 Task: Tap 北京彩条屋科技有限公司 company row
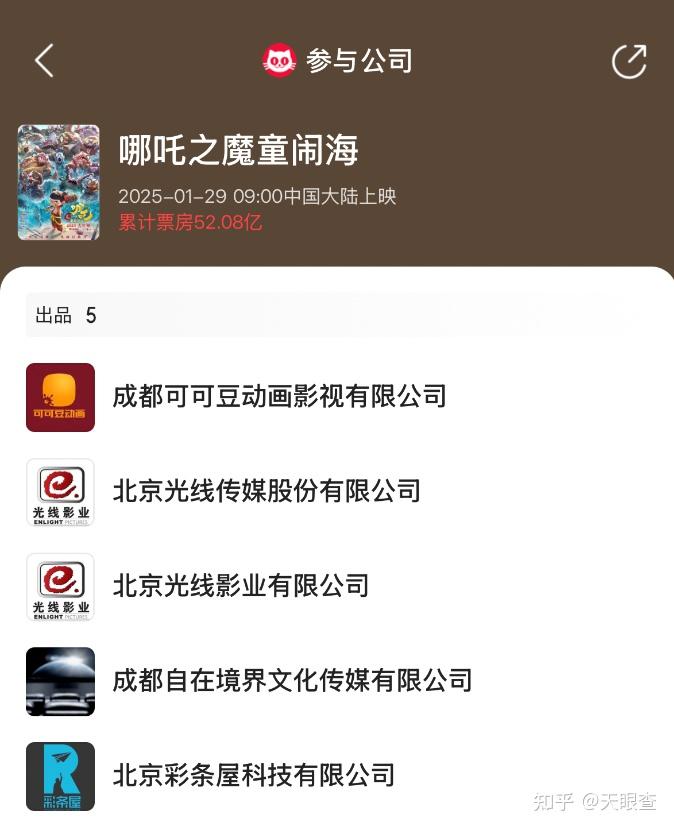pos(254,775)
